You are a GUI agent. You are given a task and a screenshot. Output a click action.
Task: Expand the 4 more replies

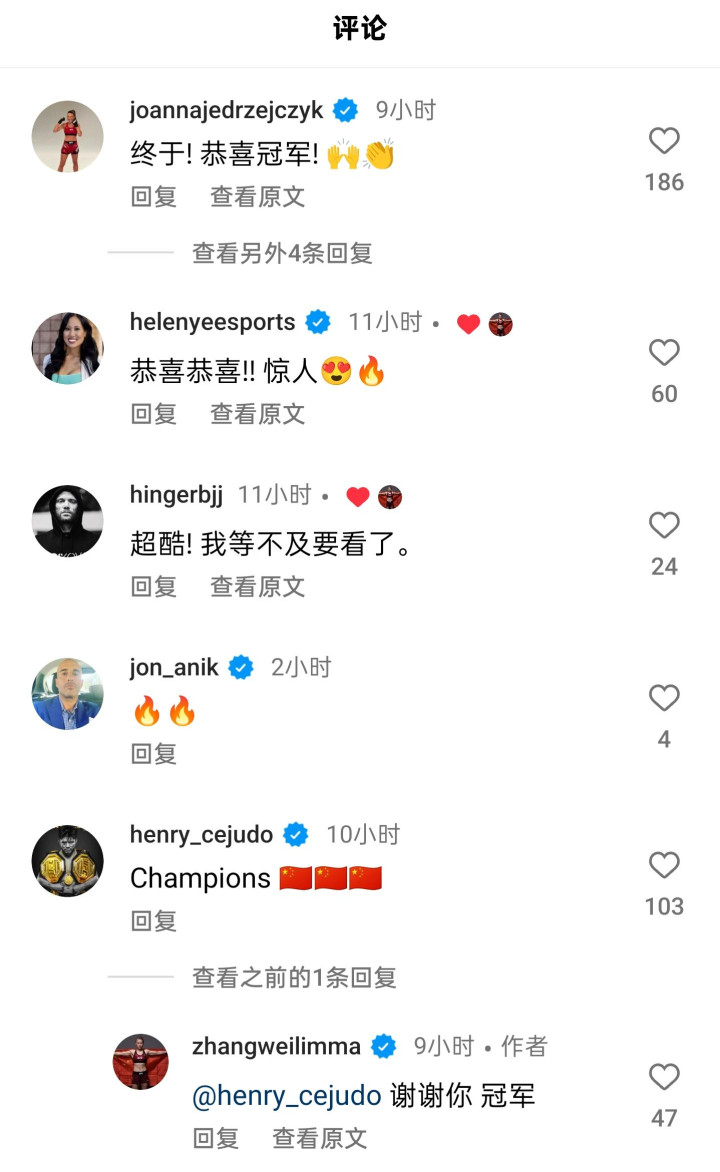282,253
